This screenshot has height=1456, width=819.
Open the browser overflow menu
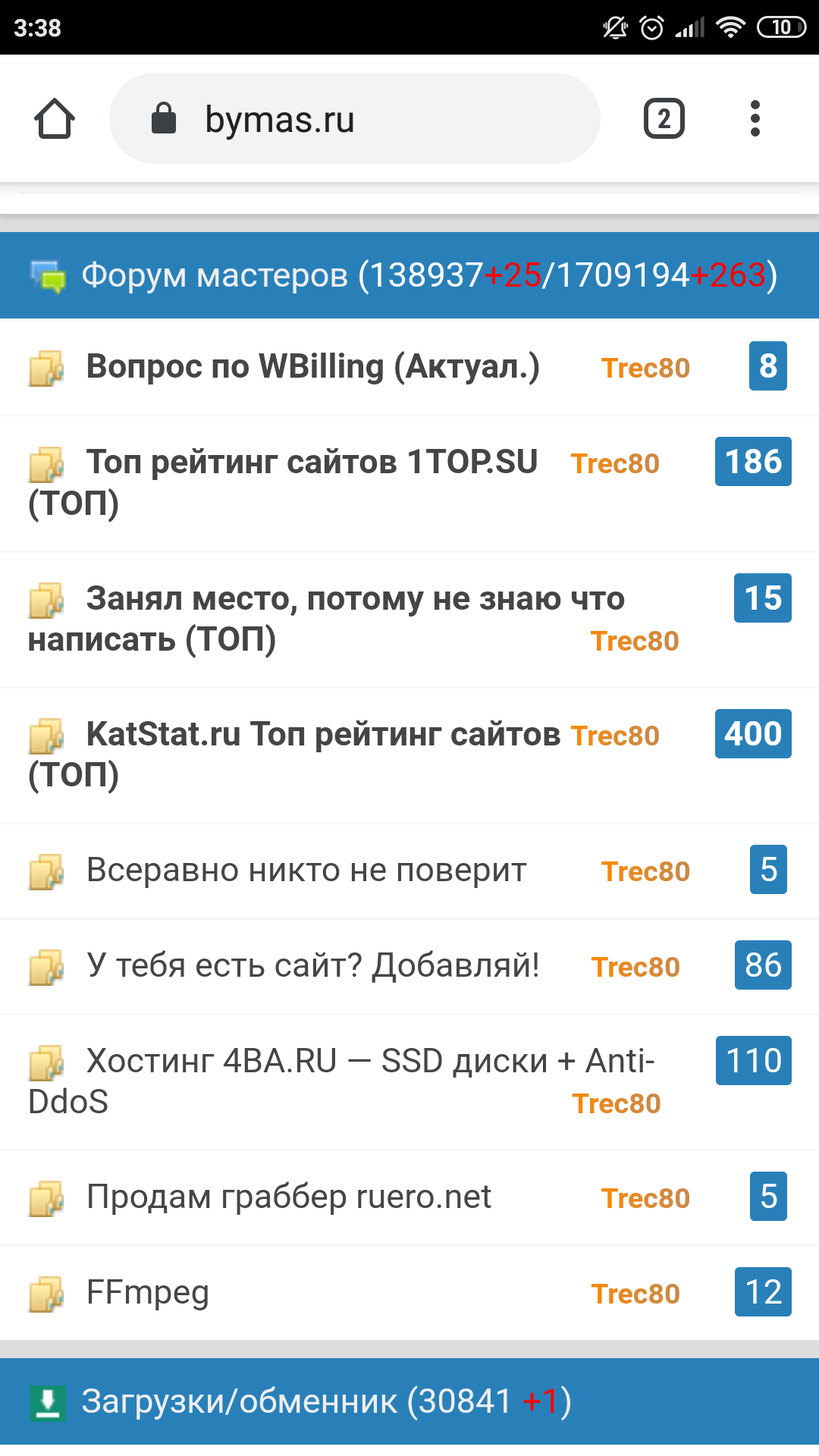tap(755, 119)
